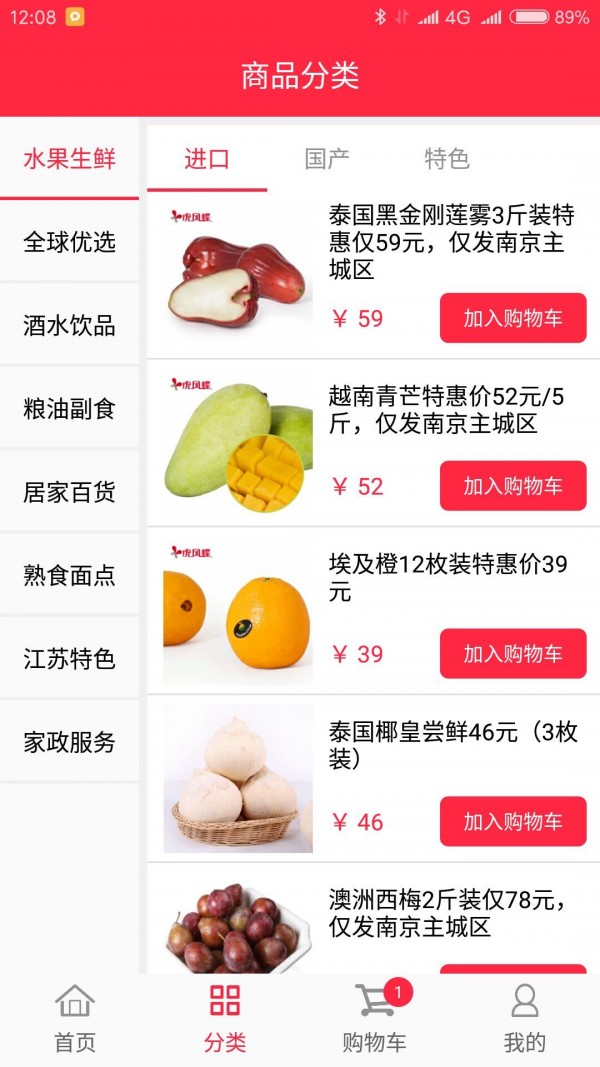Switch to the 我的 profile tab
Screen dimensions: 600x1067
(x=524, y=1018)
